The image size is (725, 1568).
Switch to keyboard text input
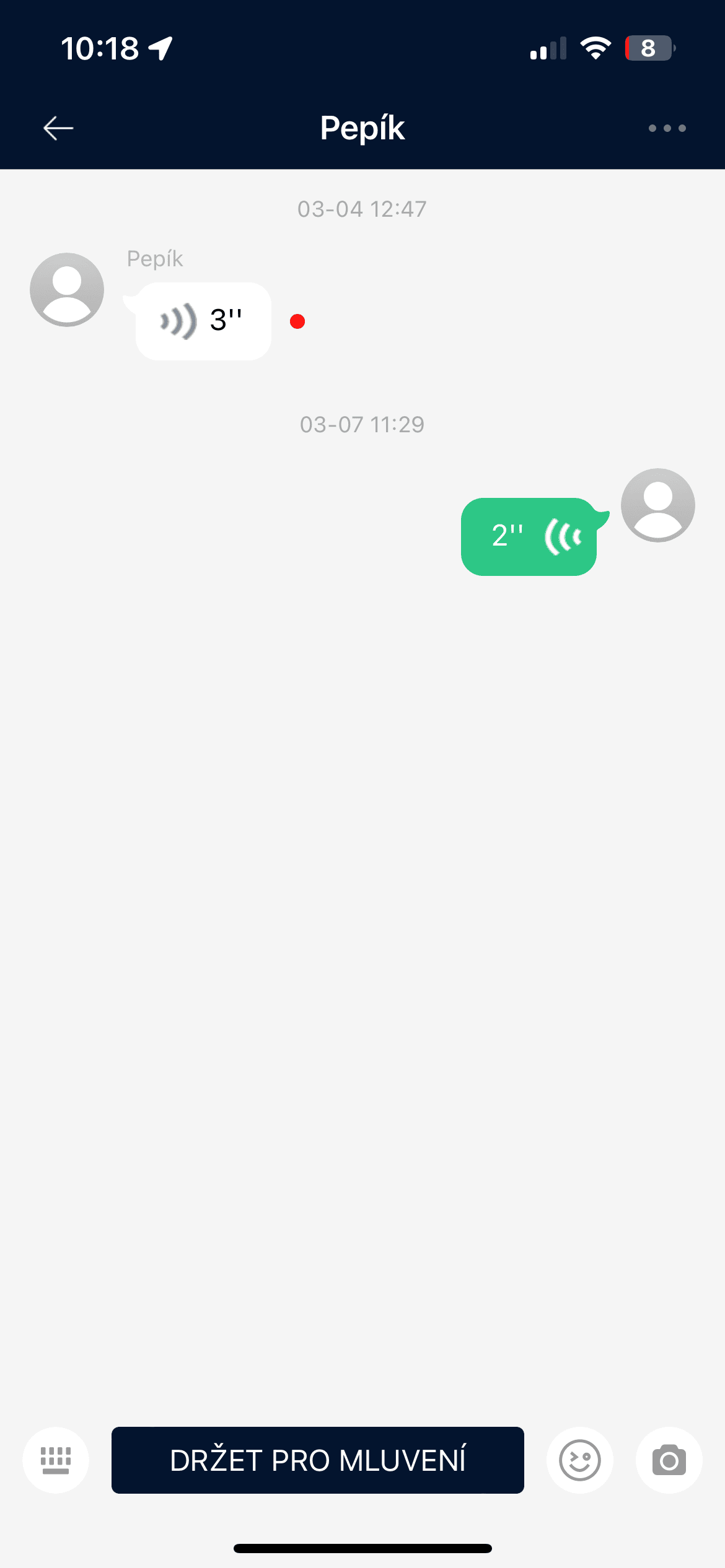click(56, 1460)
